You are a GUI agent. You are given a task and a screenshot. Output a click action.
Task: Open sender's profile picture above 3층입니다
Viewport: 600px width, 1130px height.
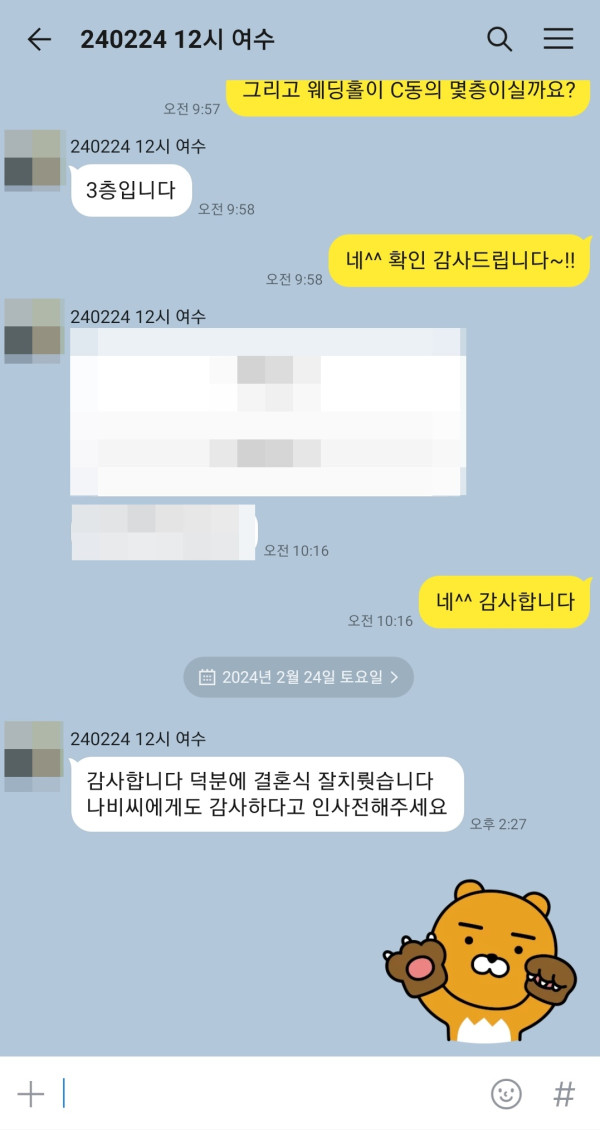[x=32, y=159]
